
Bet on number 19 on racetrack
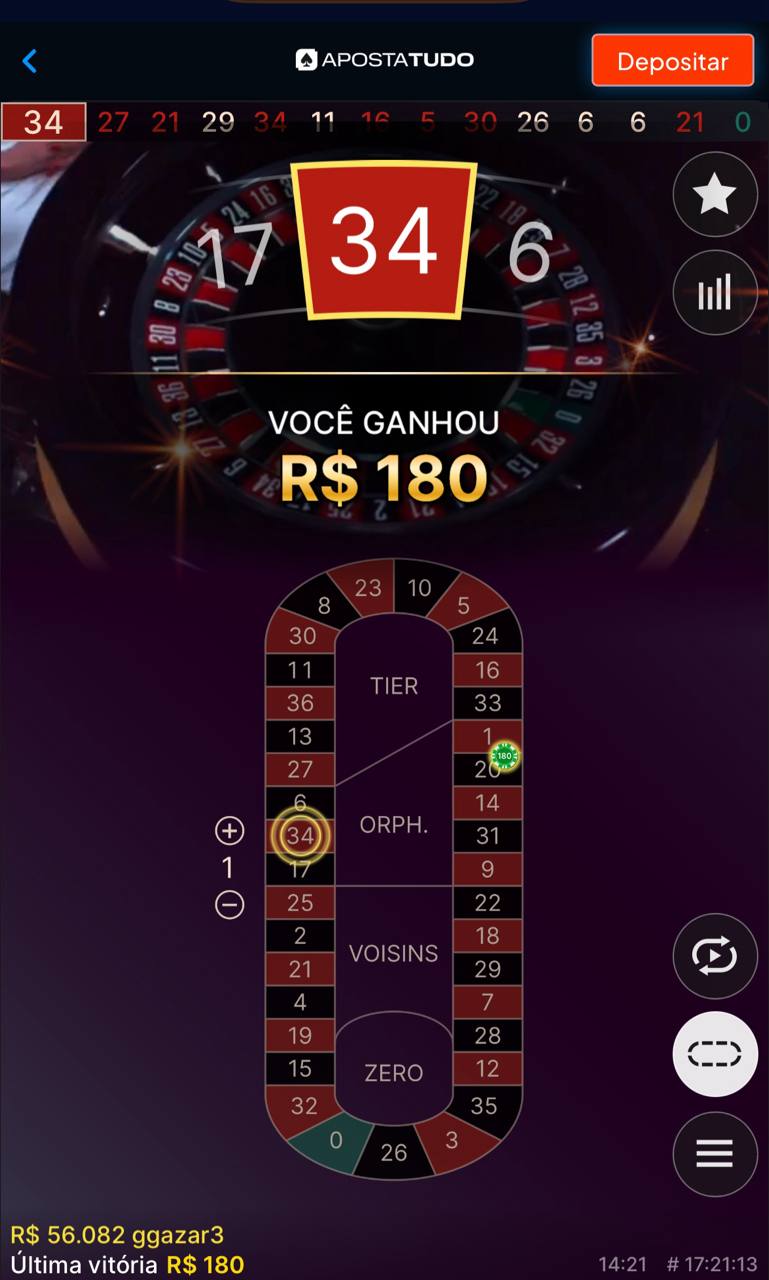click(300, 1035)
